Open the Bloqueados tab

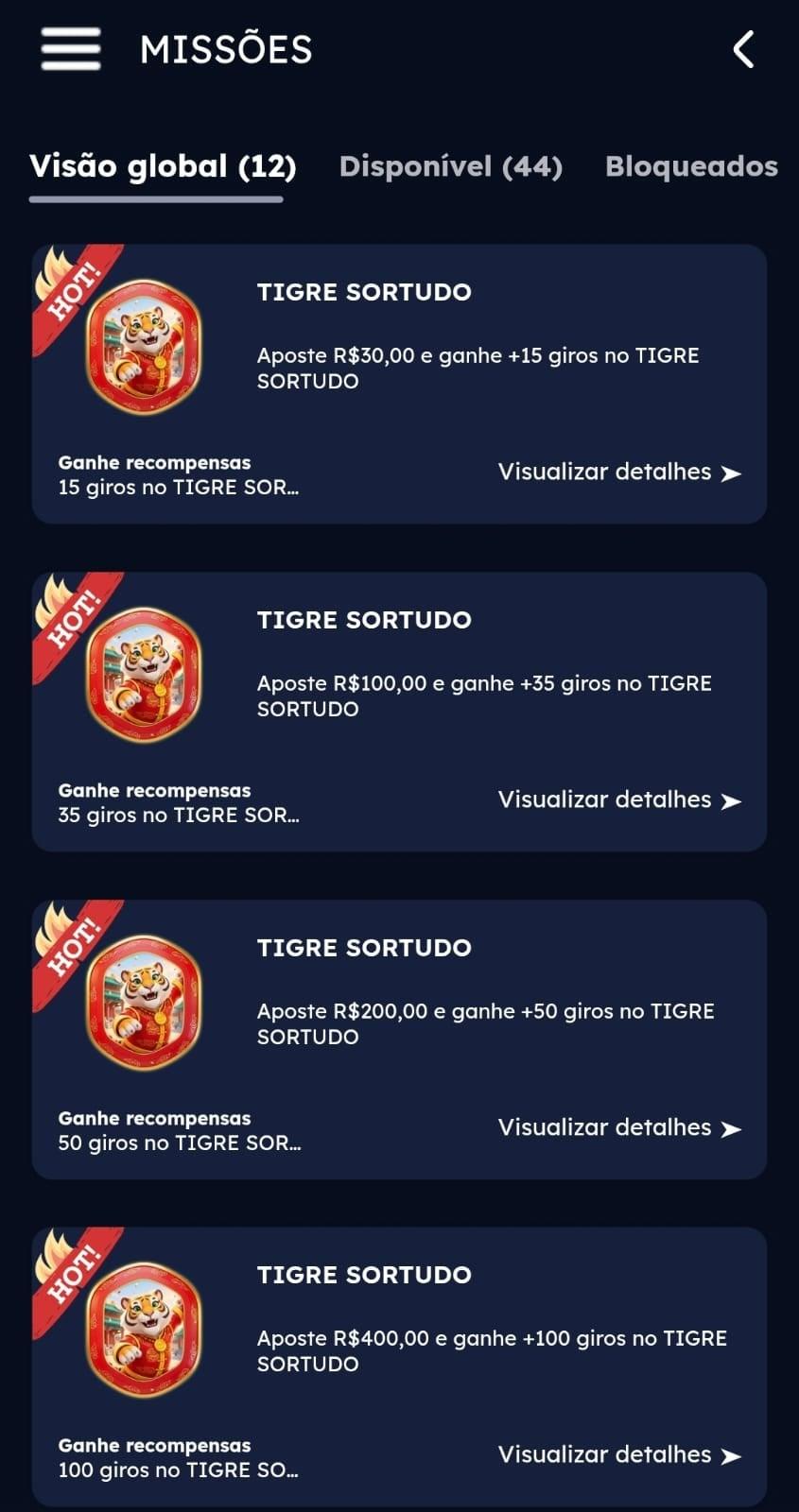coord(691,165)
